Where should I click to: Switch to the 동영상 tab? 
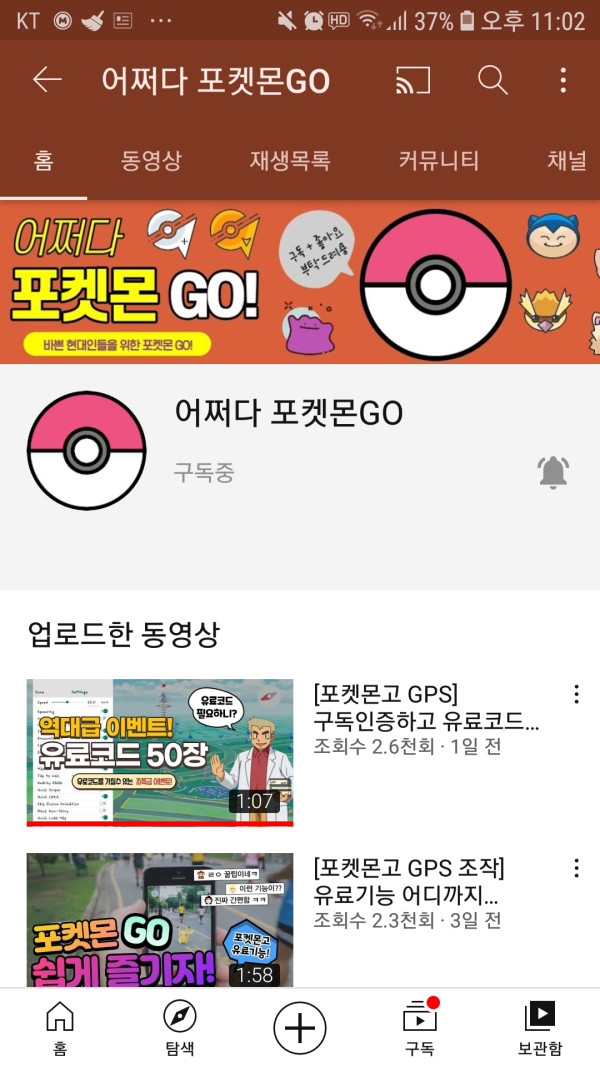click(x=151, y=160)
